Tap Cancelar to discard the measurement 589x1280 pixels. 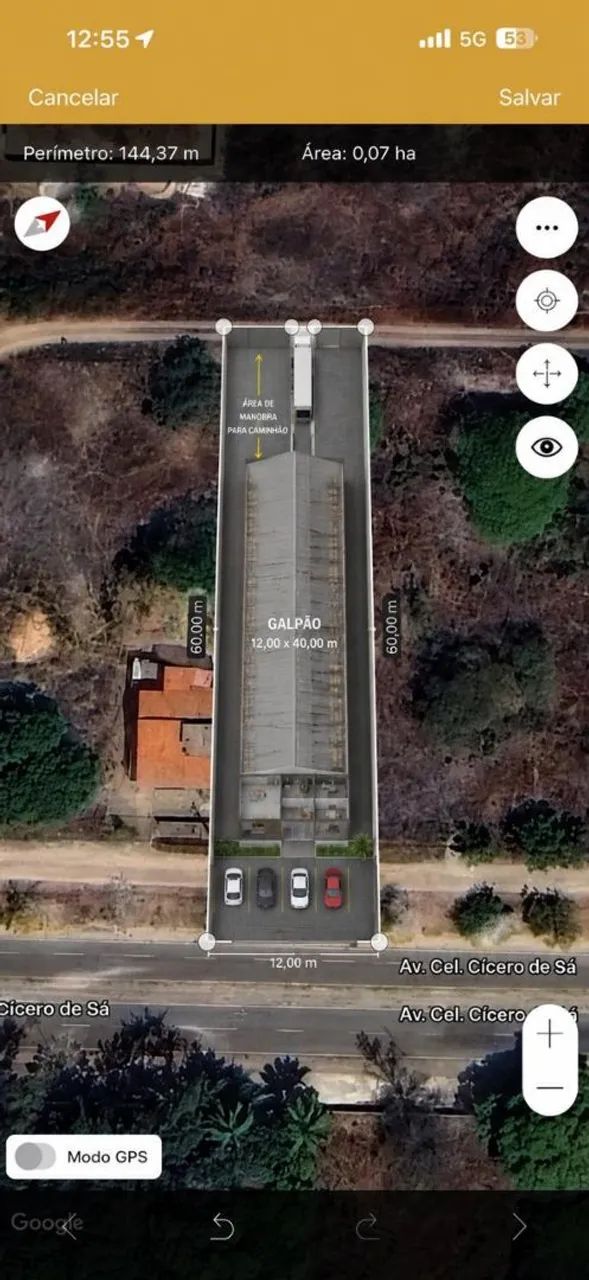73,97
